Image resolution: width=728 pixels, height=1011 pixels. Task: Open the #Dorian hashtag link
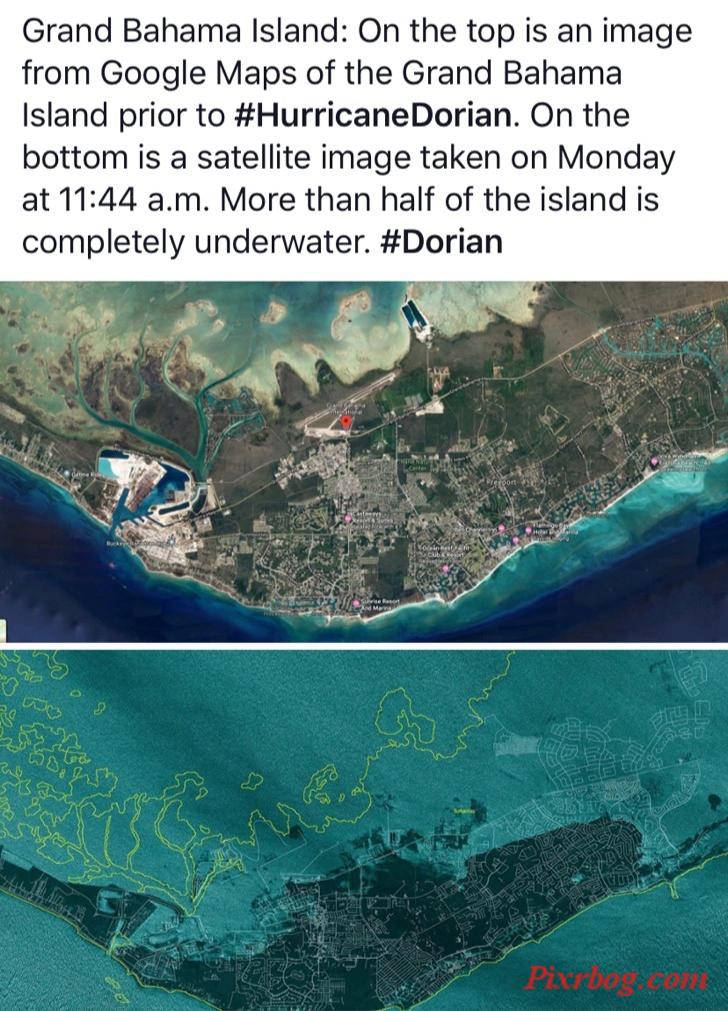coord(441,242)
